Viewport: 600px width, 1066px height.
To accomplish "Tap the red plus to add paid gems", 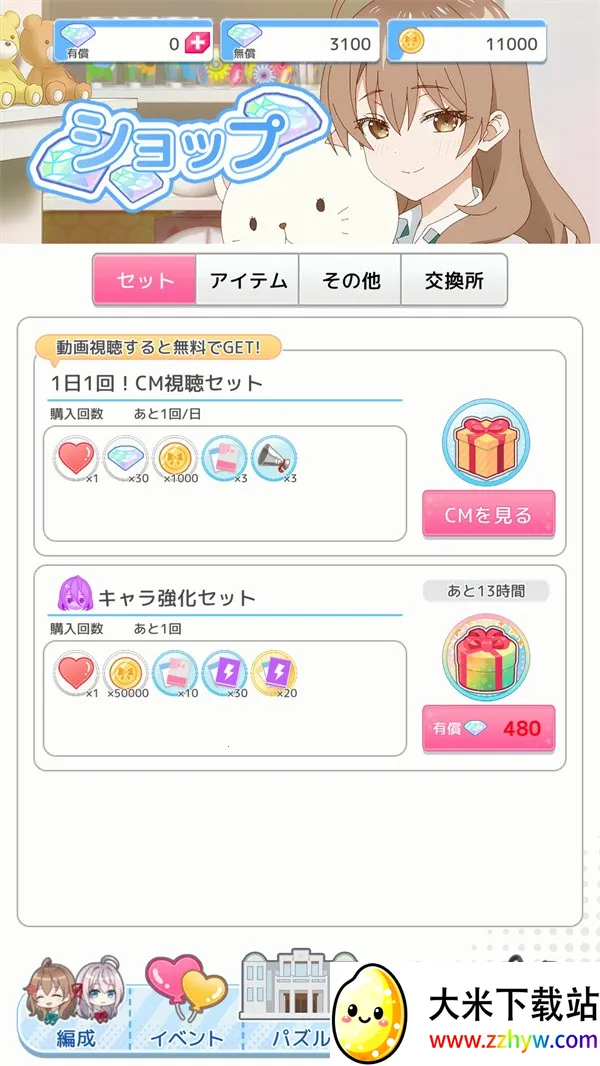I will pyautogui.click(x=197, y=43).
